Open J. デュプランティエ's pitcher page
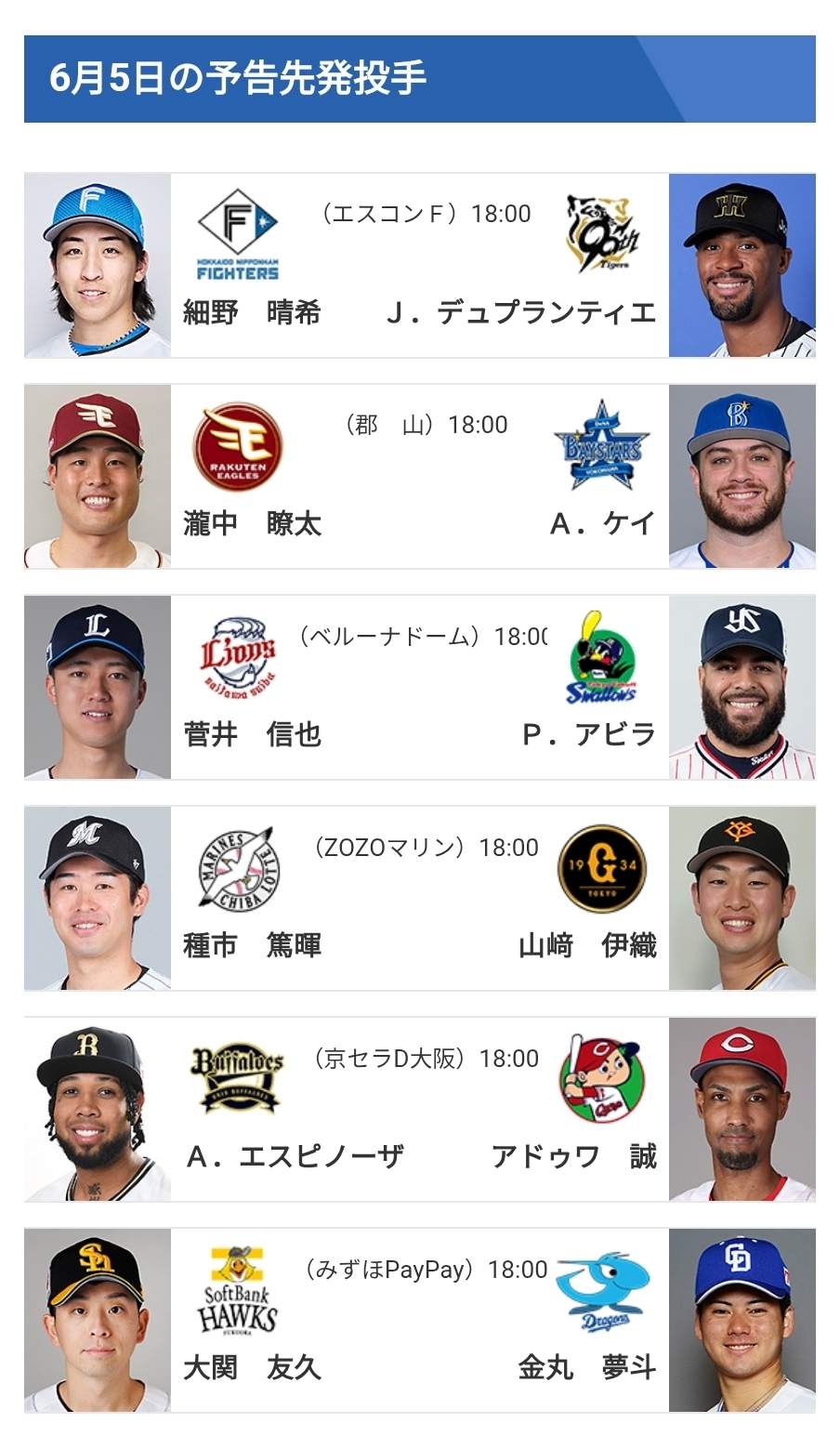 [742, 266]
